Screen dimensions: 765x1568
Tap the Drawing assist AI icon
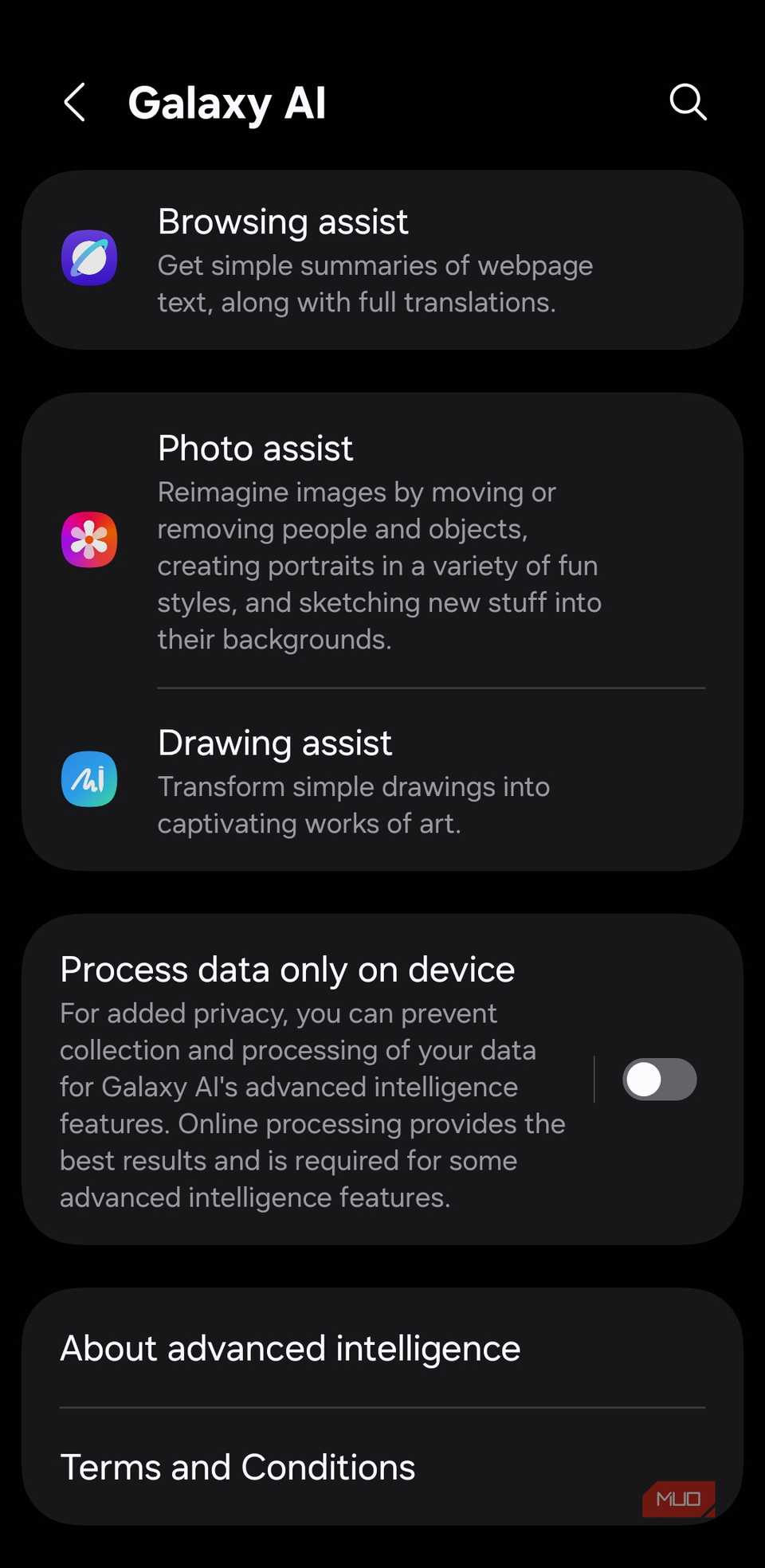click(88, 779)
